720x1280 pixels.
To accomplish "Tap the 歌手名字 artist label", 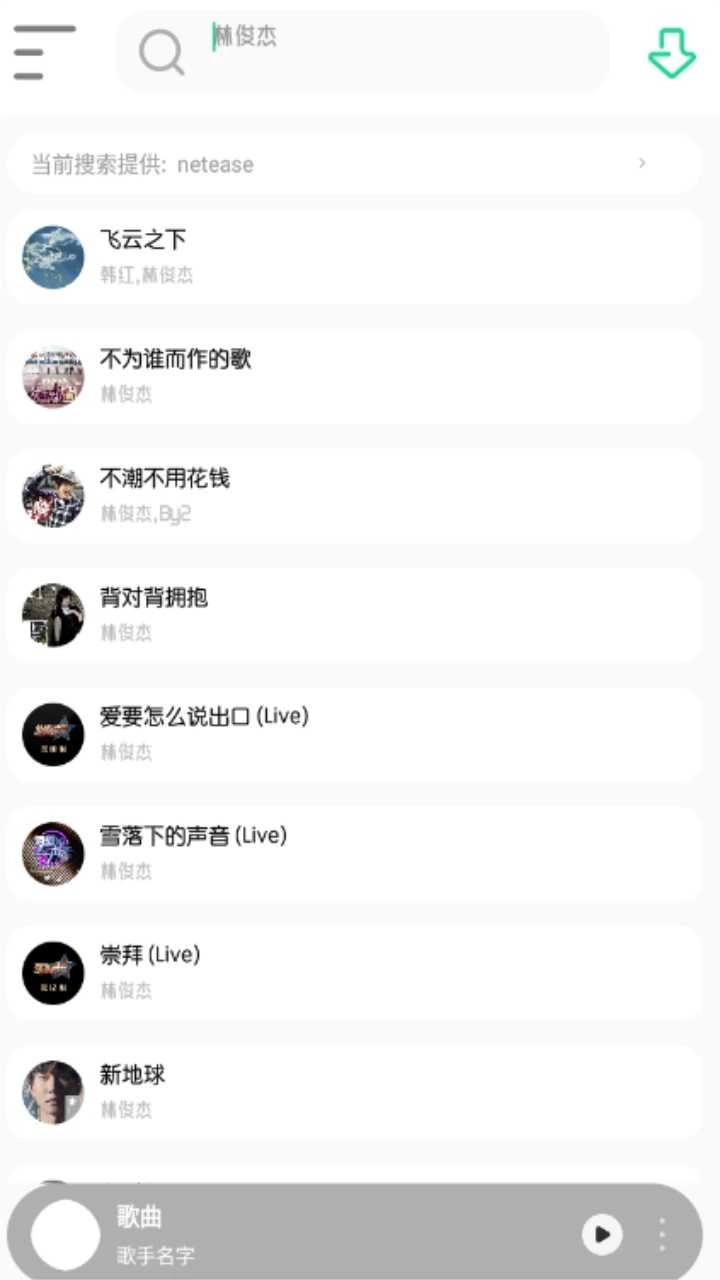I will tap(155, 1256).
